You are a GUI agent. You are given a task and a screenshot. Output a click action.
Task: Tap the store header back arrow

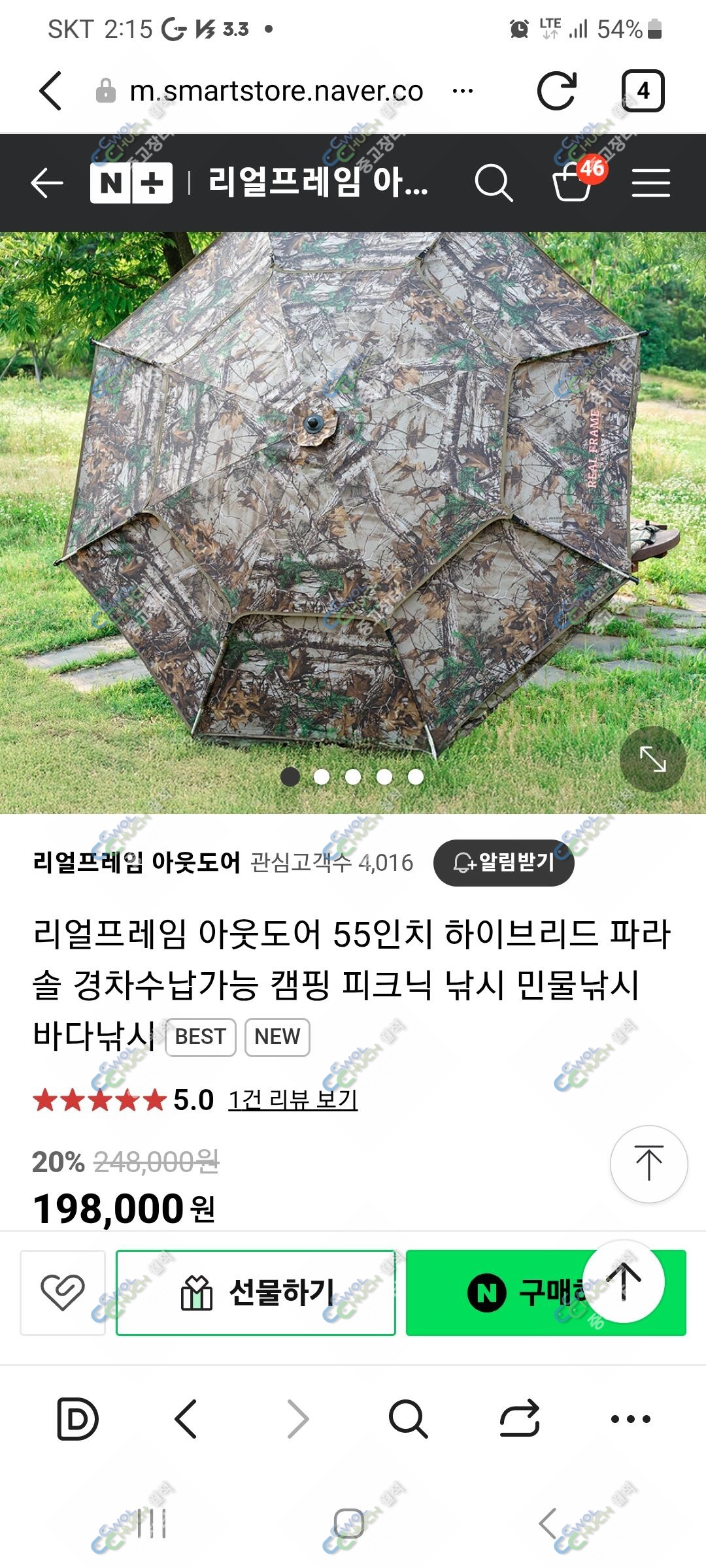(47, 182)
